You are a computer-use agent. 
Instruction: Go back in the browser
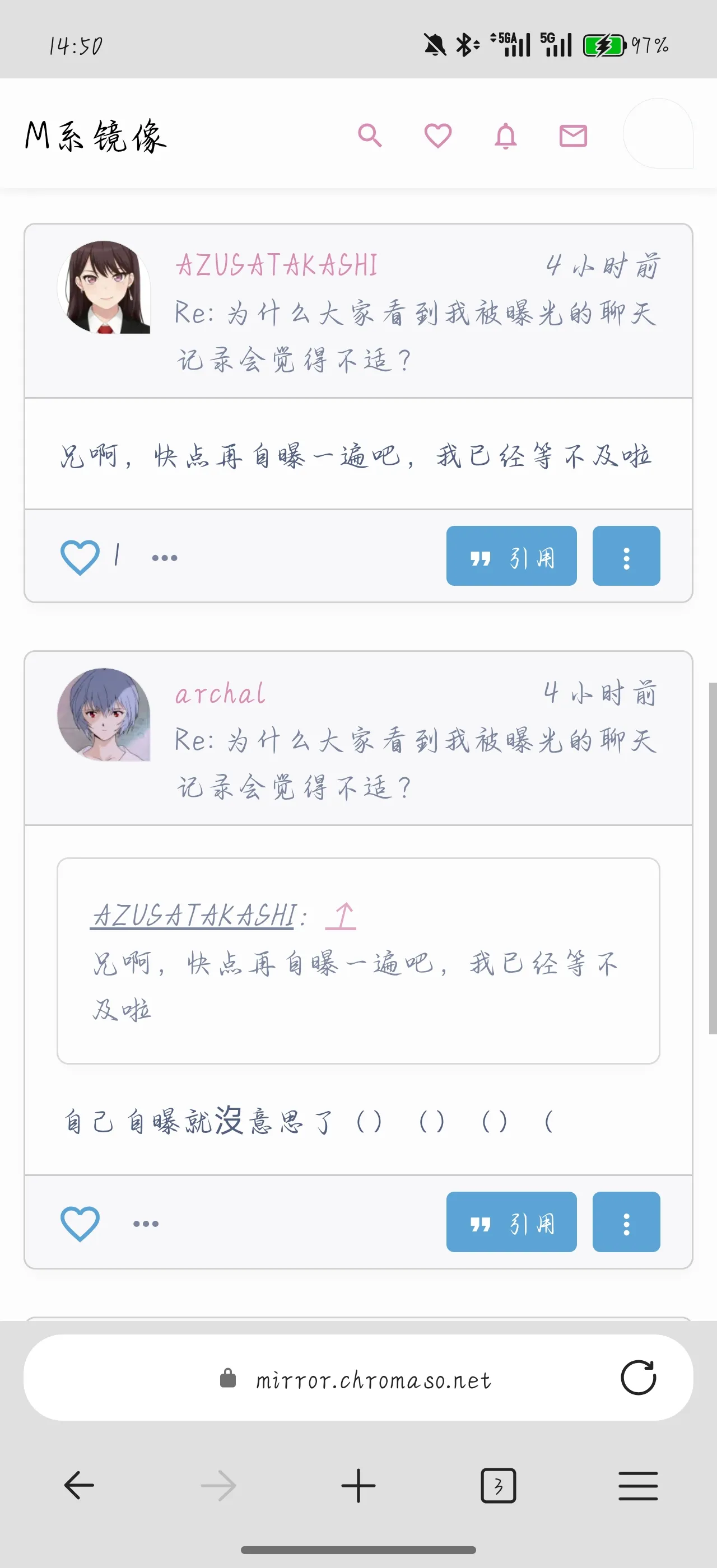point(79,1485)
